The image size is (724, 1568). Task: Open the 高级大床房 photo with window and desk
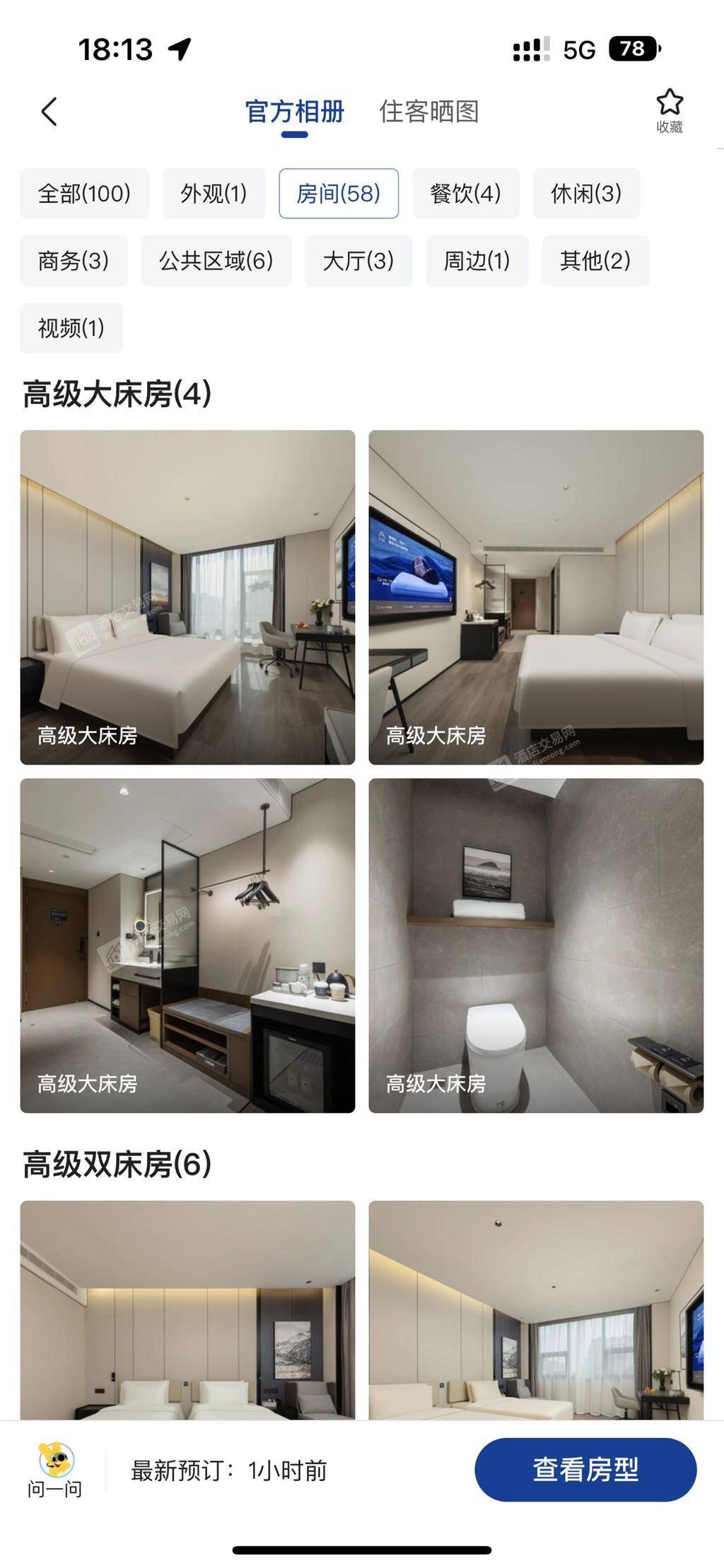(x=187, y=597)
